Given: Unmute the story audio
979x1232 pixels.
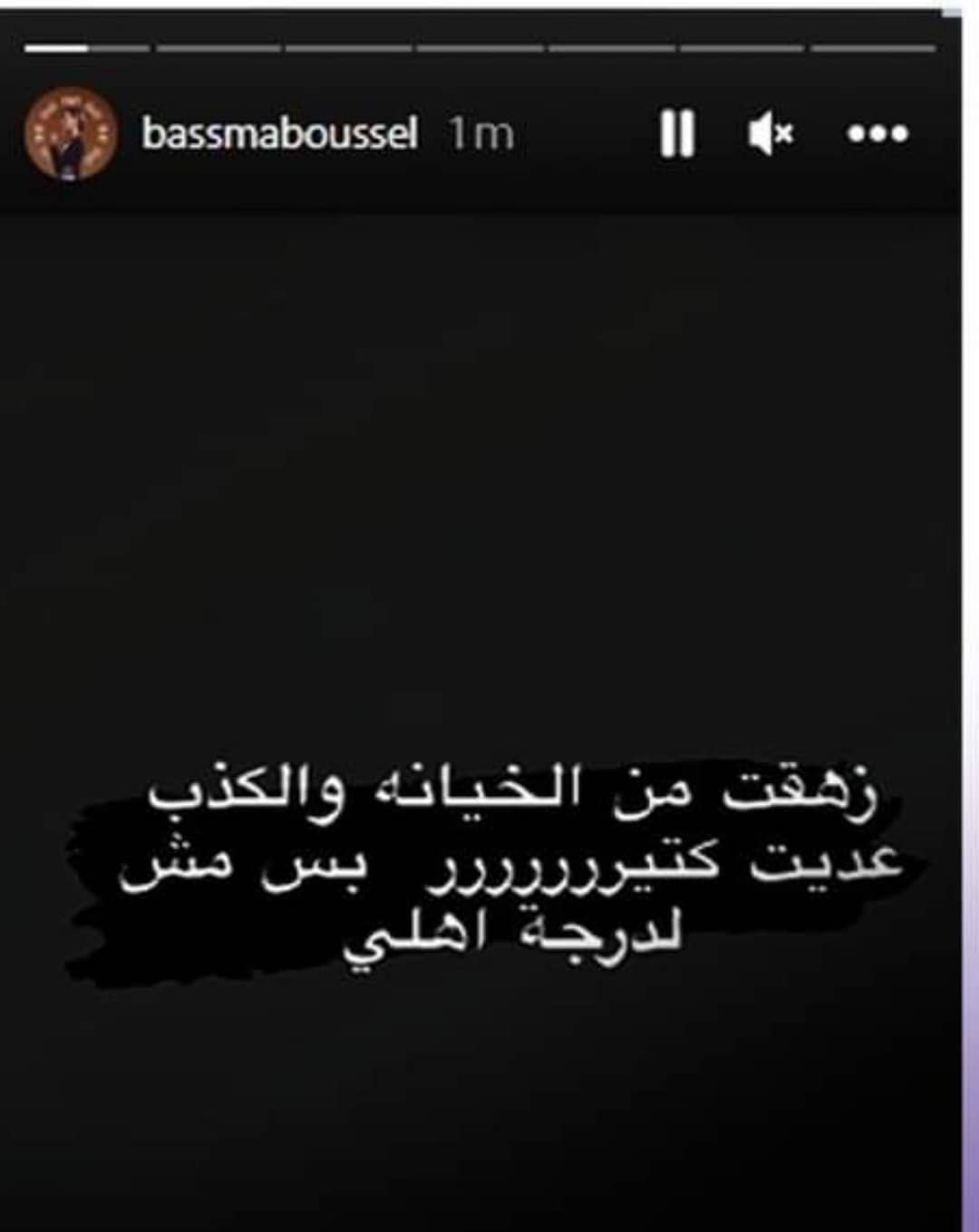Looking at the screenshot, I should [771, 134].
